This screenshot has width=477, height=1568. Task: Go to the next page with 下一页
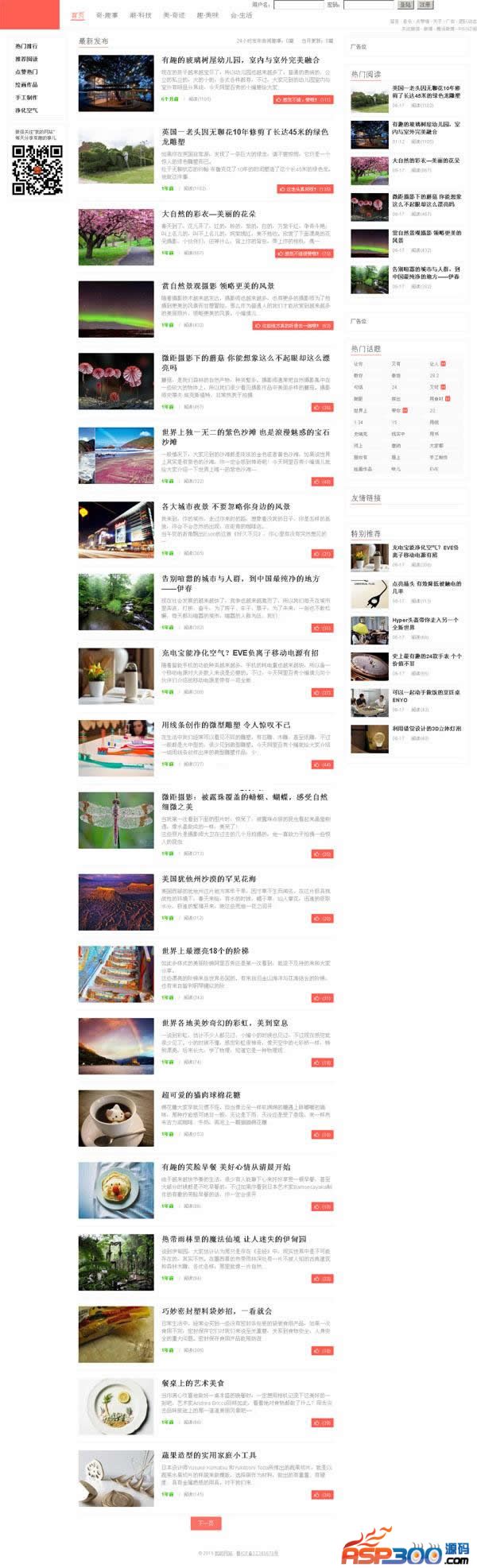point(206,1523)
